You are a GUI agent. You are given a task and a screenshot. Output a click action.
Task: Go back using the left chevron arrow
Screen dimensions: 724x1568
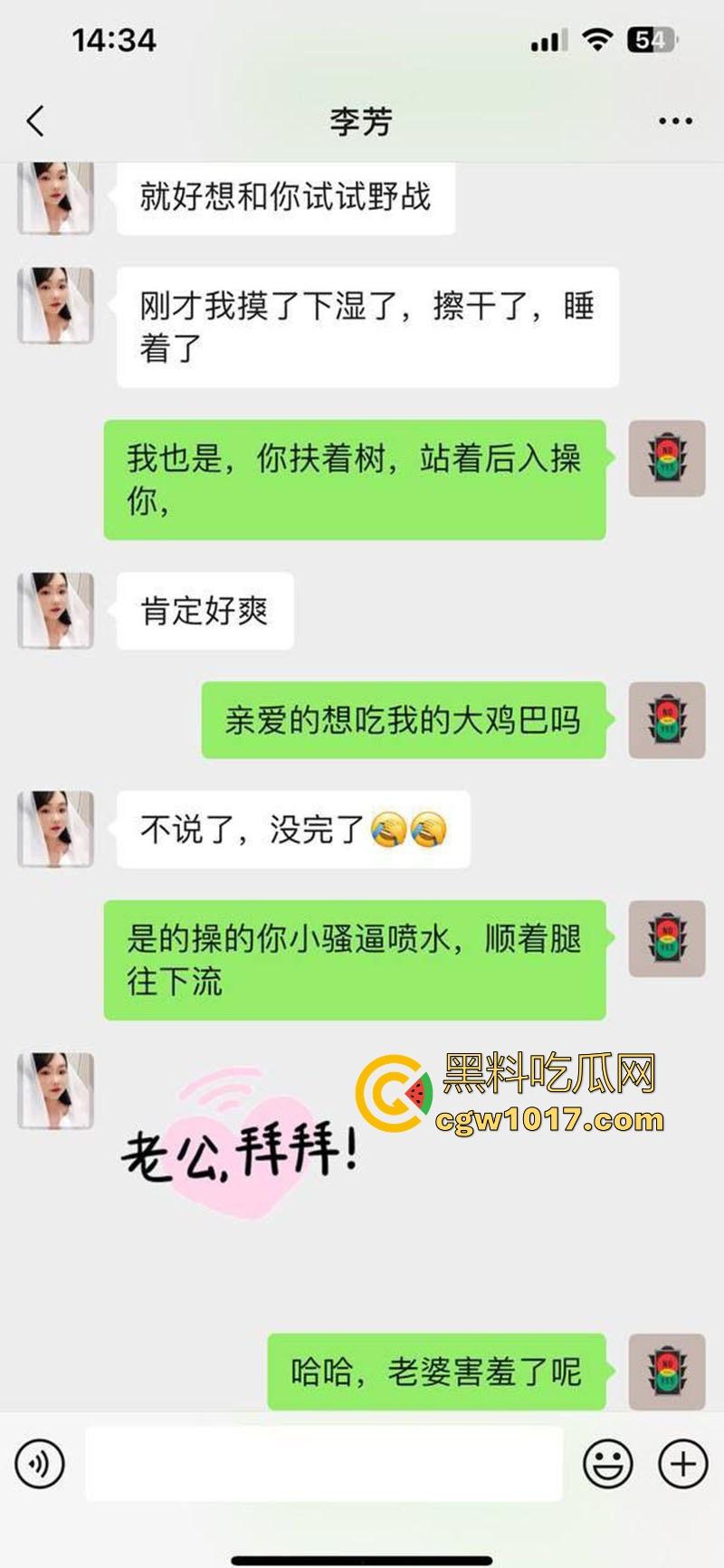(34, 120)
